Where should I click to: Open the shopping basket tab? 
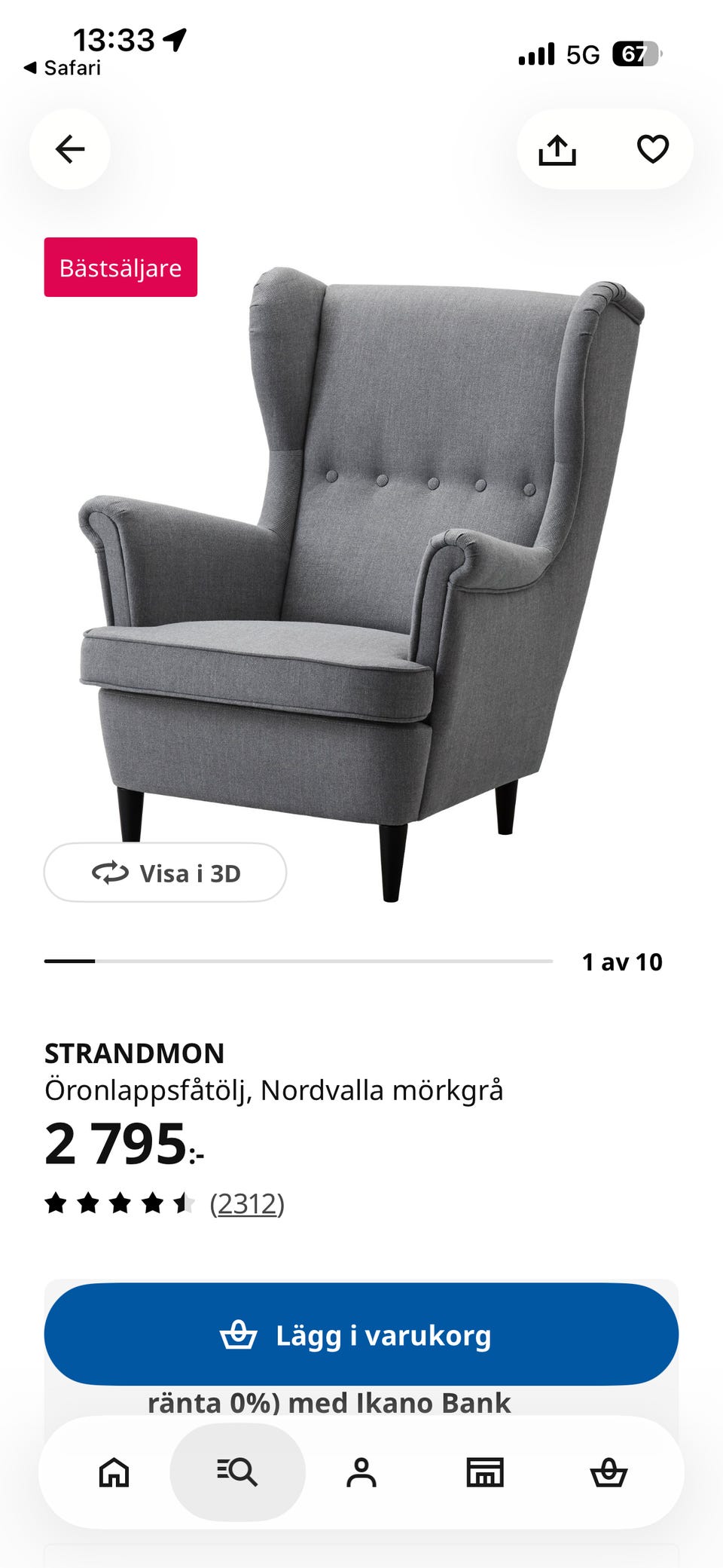click(609, 1472)
